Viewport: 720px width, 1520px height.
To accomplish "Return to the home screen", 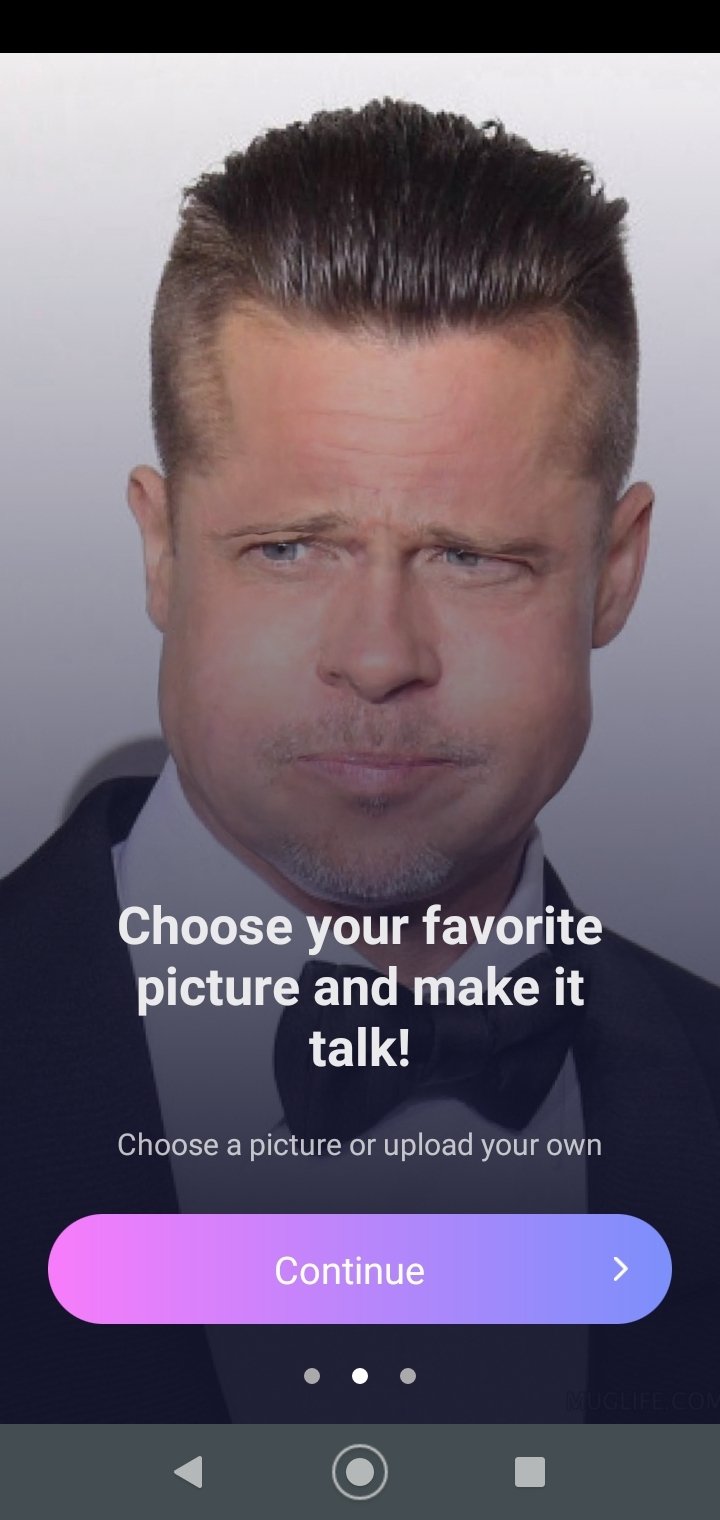I will pyautogui.click(x=360, y=1472).
